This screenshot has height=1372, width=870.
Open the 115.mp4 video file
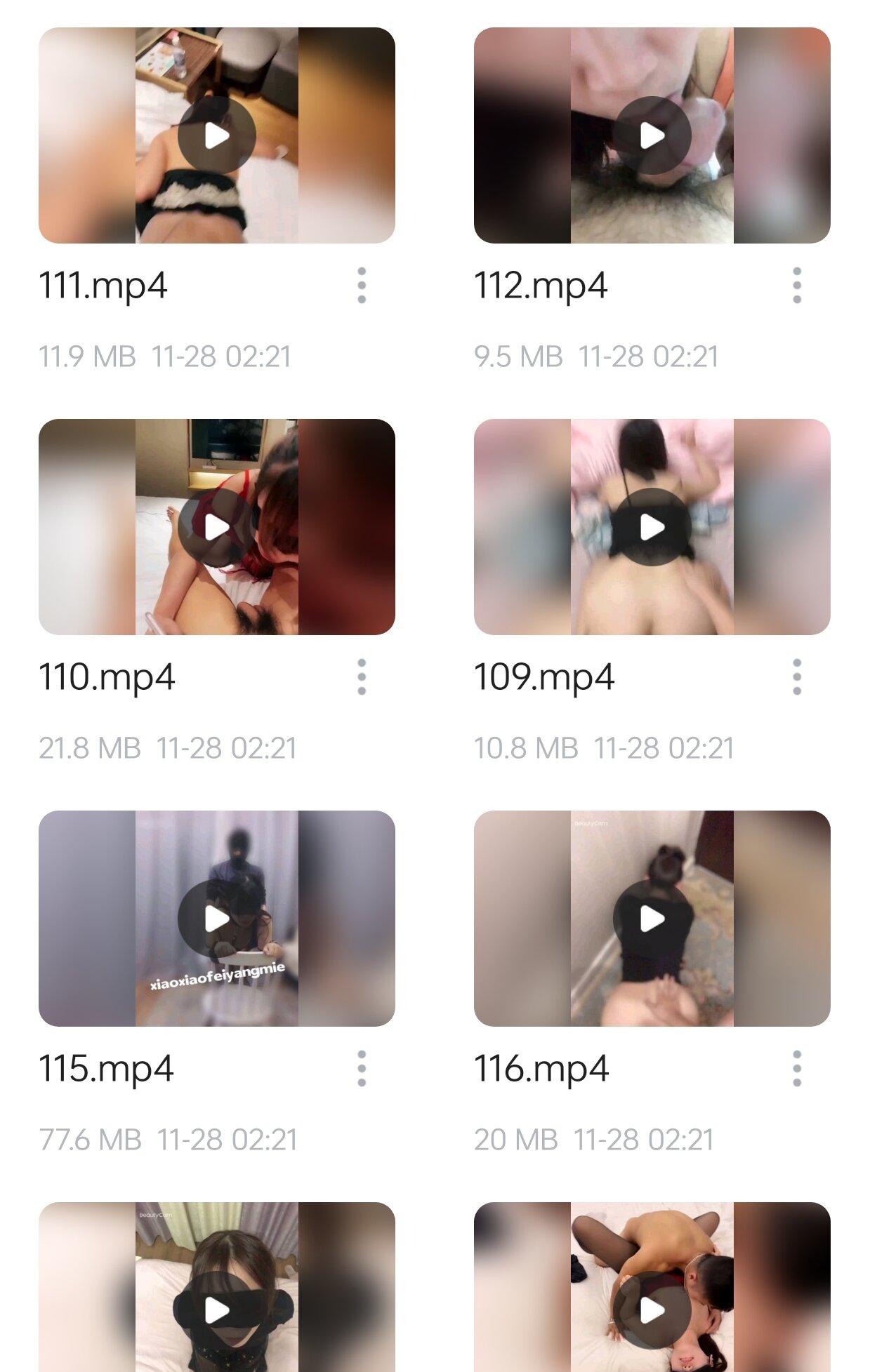point(216,919)
